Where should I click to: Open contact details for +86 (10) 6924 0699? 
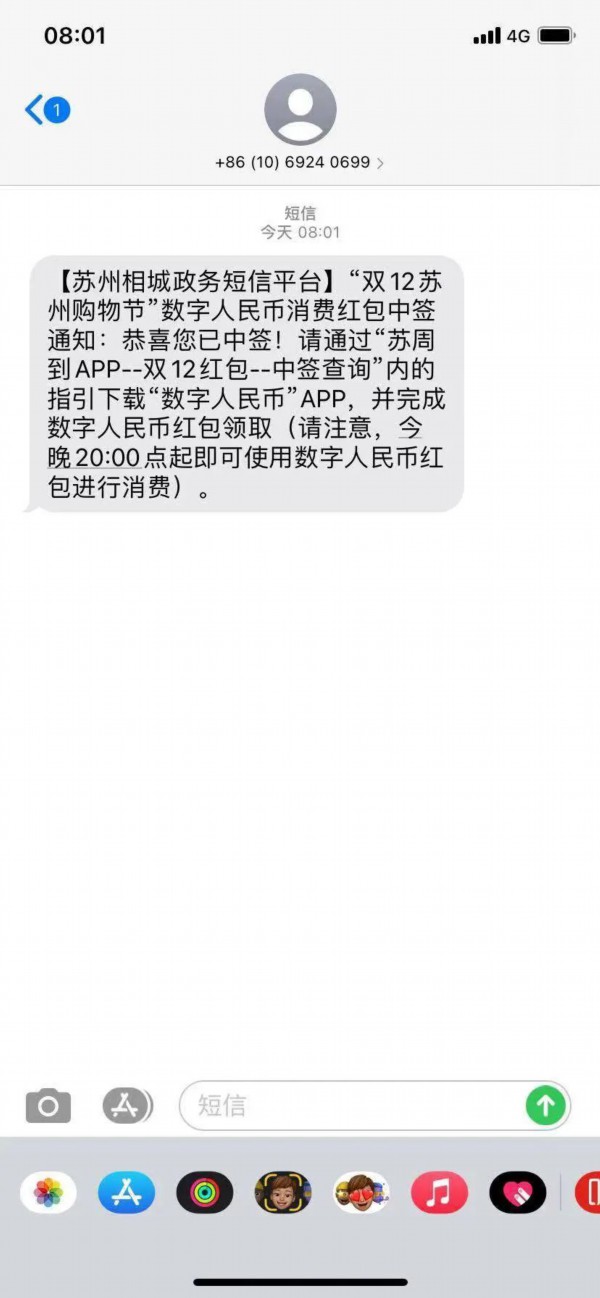[x=300, y=161]
